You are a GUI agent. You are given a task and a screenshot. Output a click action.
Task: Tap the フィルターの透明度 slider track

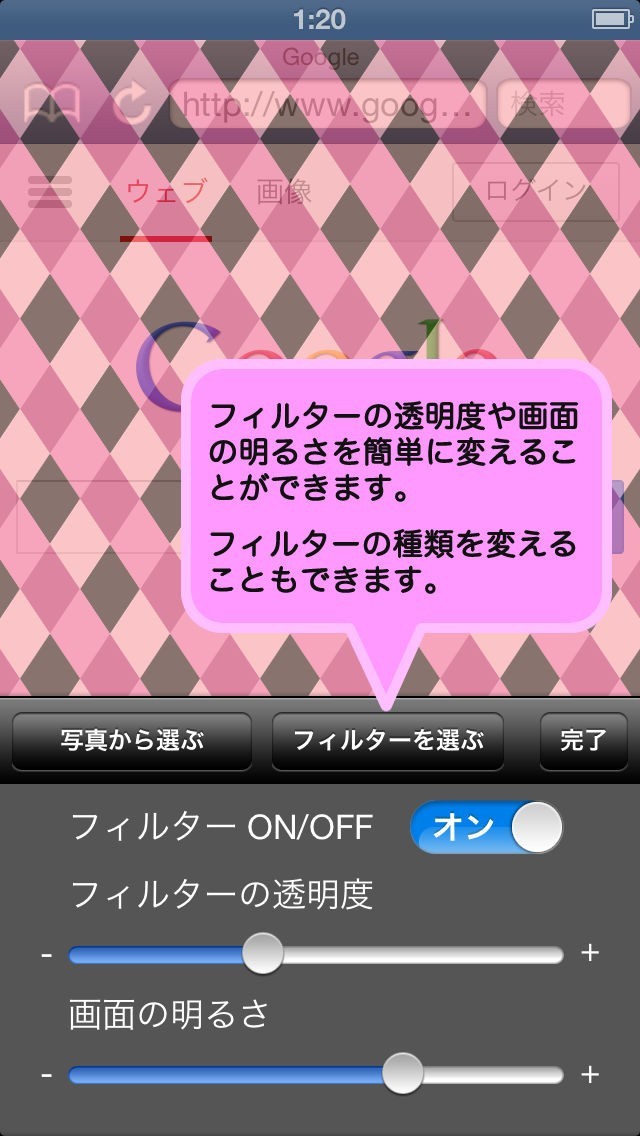(316, 954)
